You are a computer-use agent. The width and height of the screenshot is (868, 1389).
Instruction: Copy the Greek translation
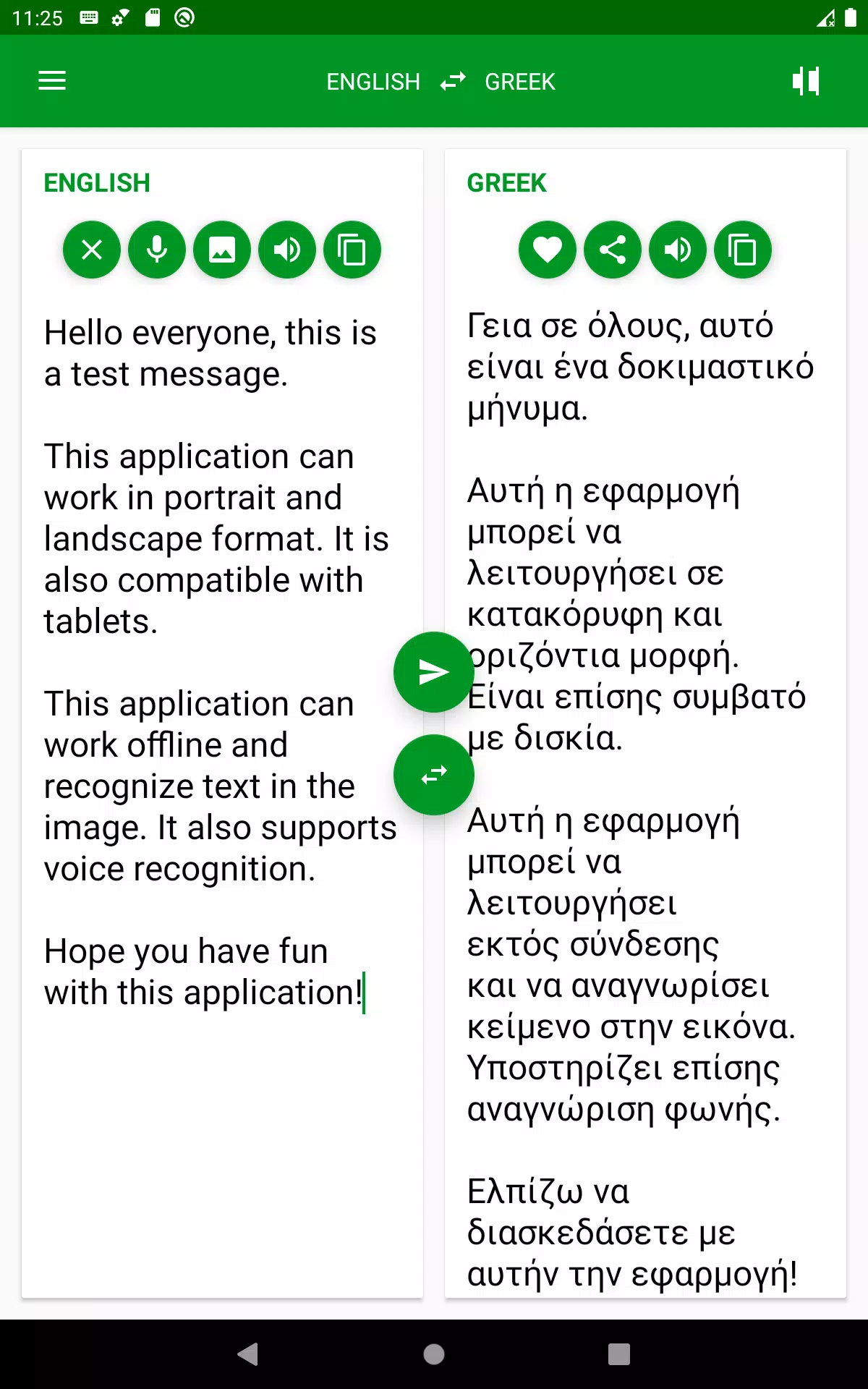pyautogui.click(x=743, y=250)
